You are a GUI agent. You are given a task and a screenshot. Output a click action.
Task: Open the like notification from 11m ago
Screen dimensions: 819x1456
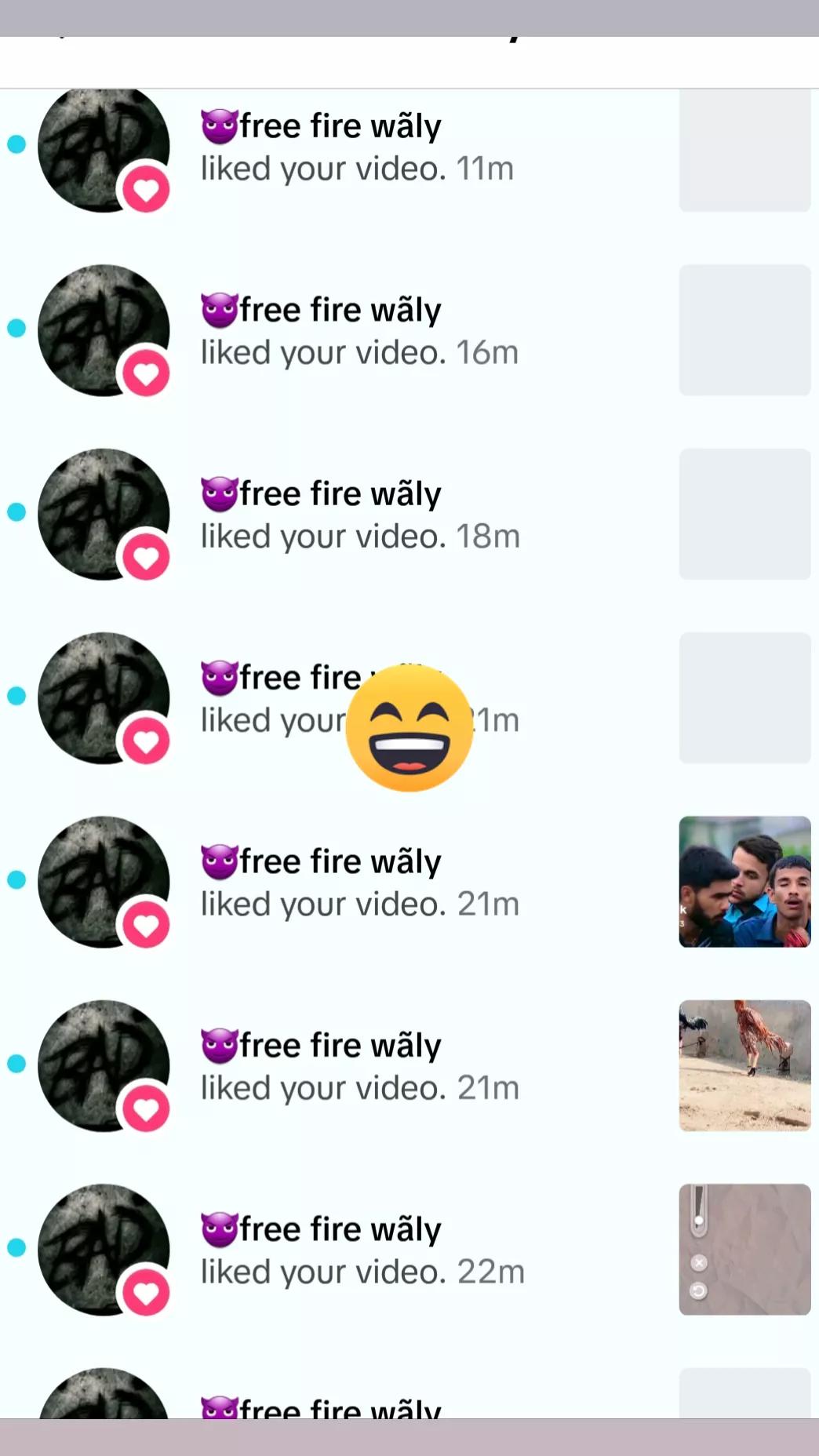[357, 149]
